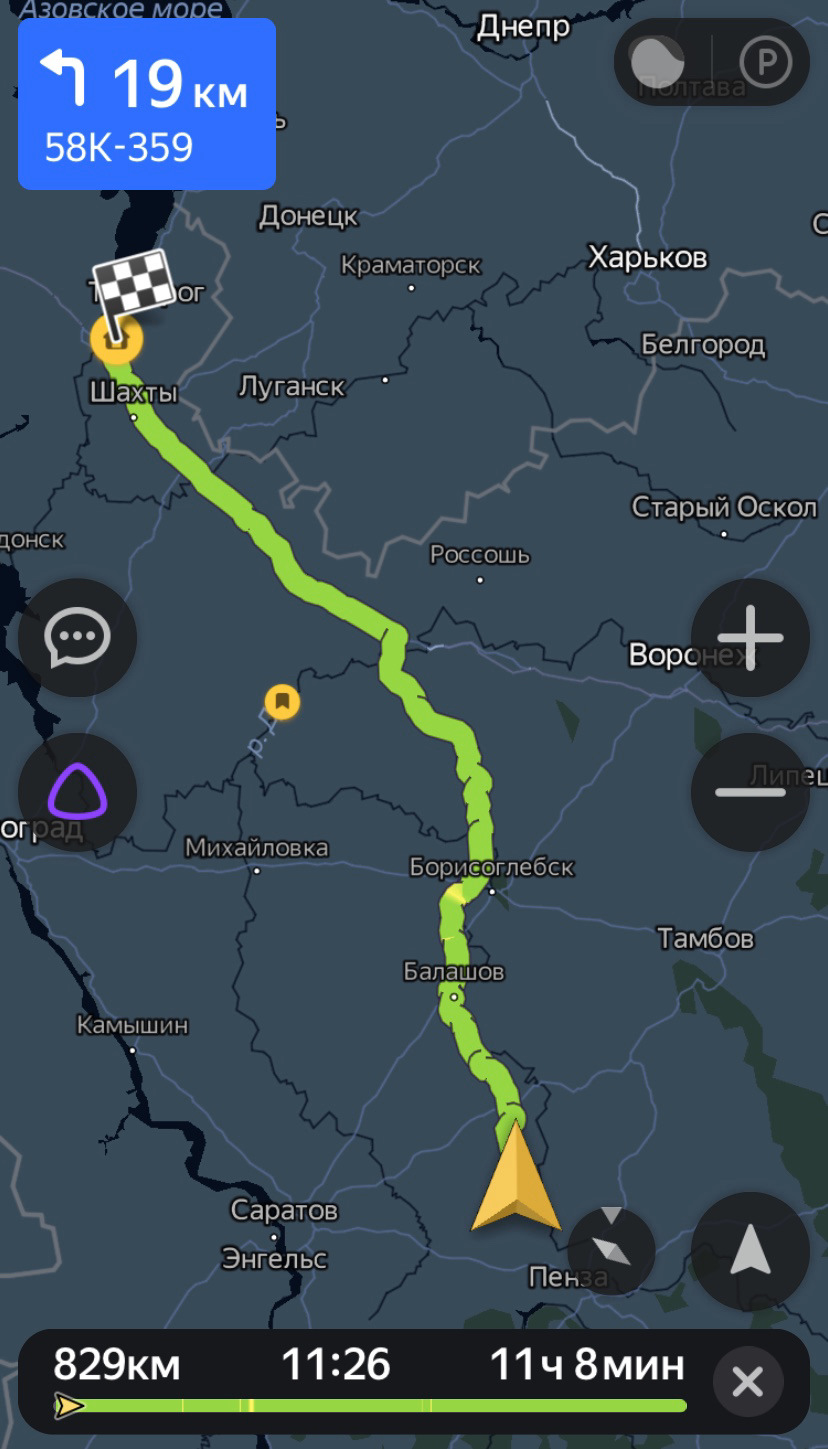Image resolution: width=828 pixels, height=1449 pixels.
Task: Open the road chat speech bubble
Action: tap(77, 637)
